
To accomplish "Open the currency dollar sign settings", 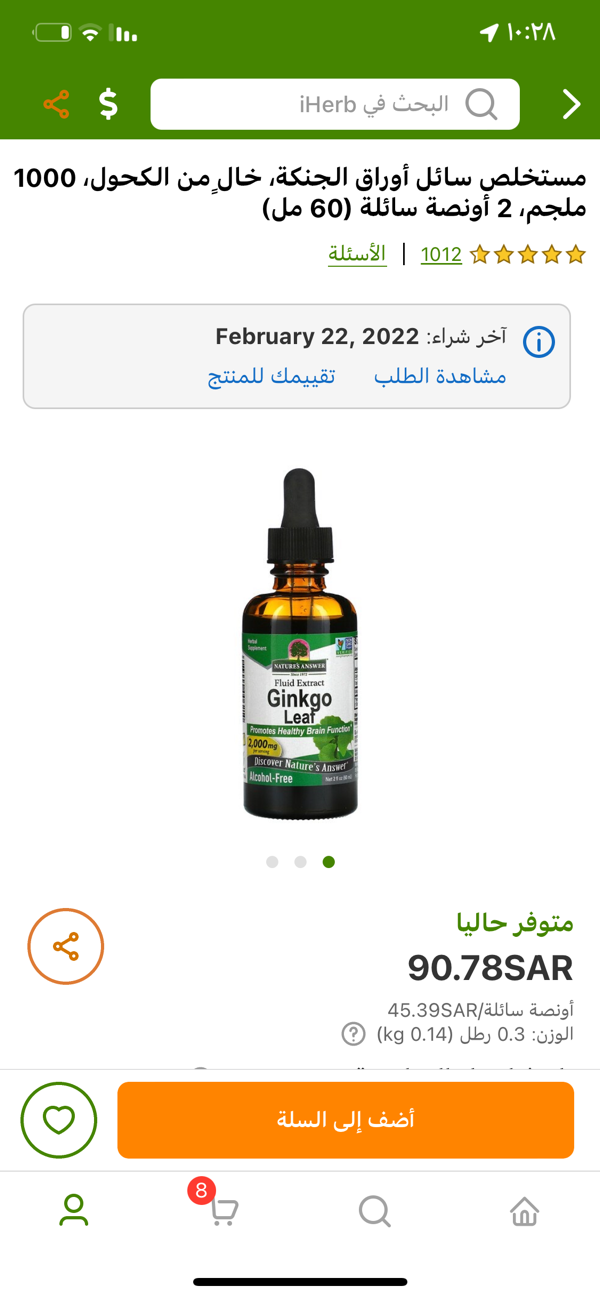I will [108, 104].
